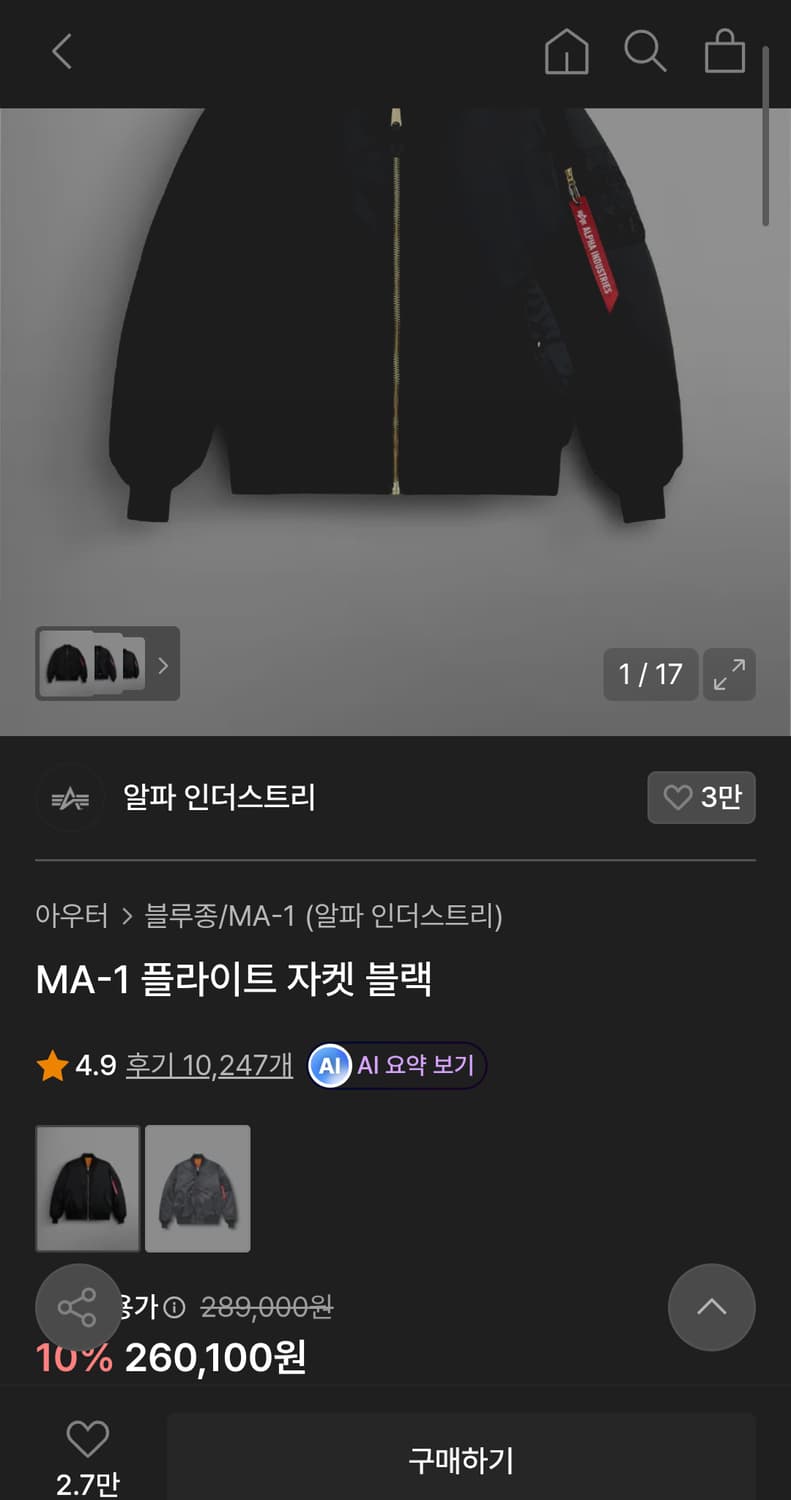791x1500 pixels.
Task: Toggle the brand like heart showing 3만
Action: [x=701, y=798]
